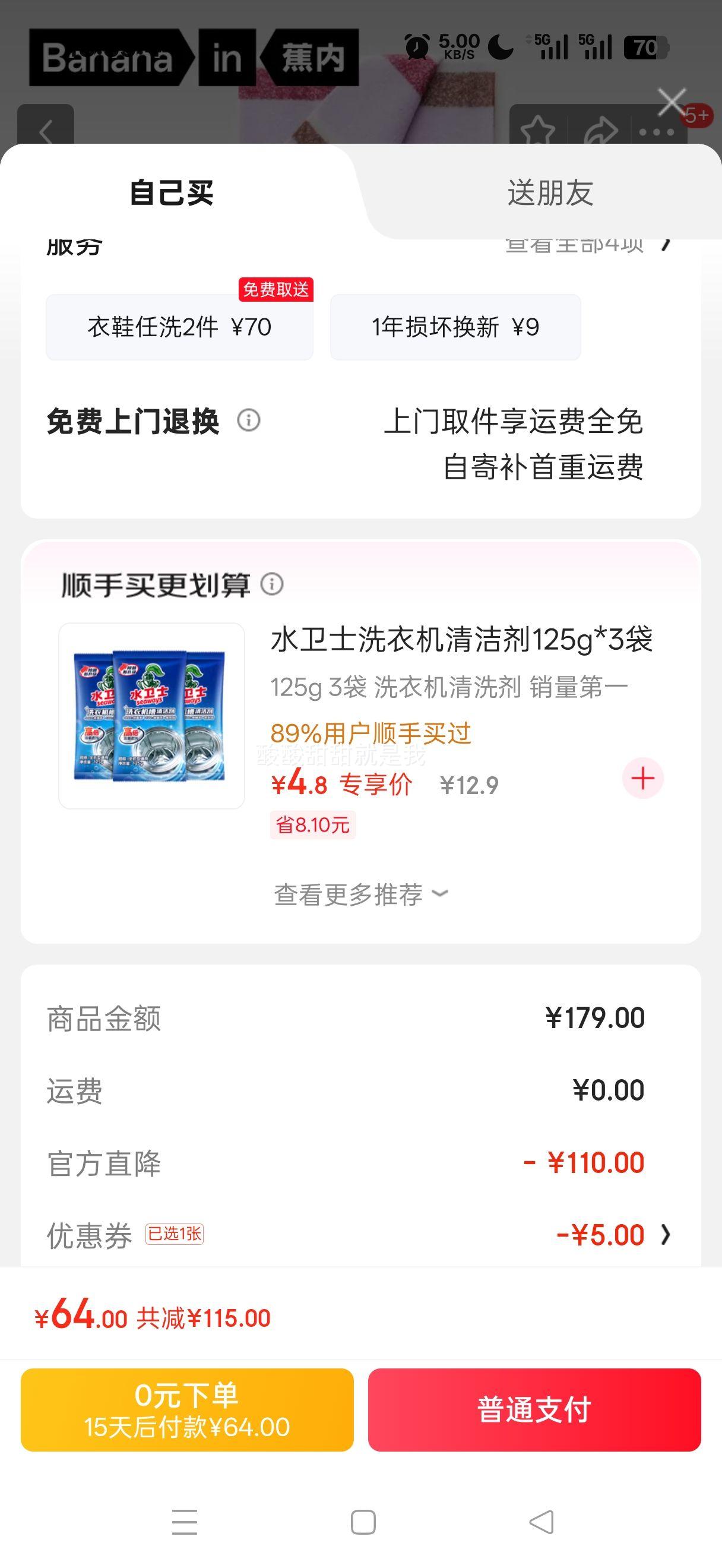Go back using the system back button

tap(541, 1522)
